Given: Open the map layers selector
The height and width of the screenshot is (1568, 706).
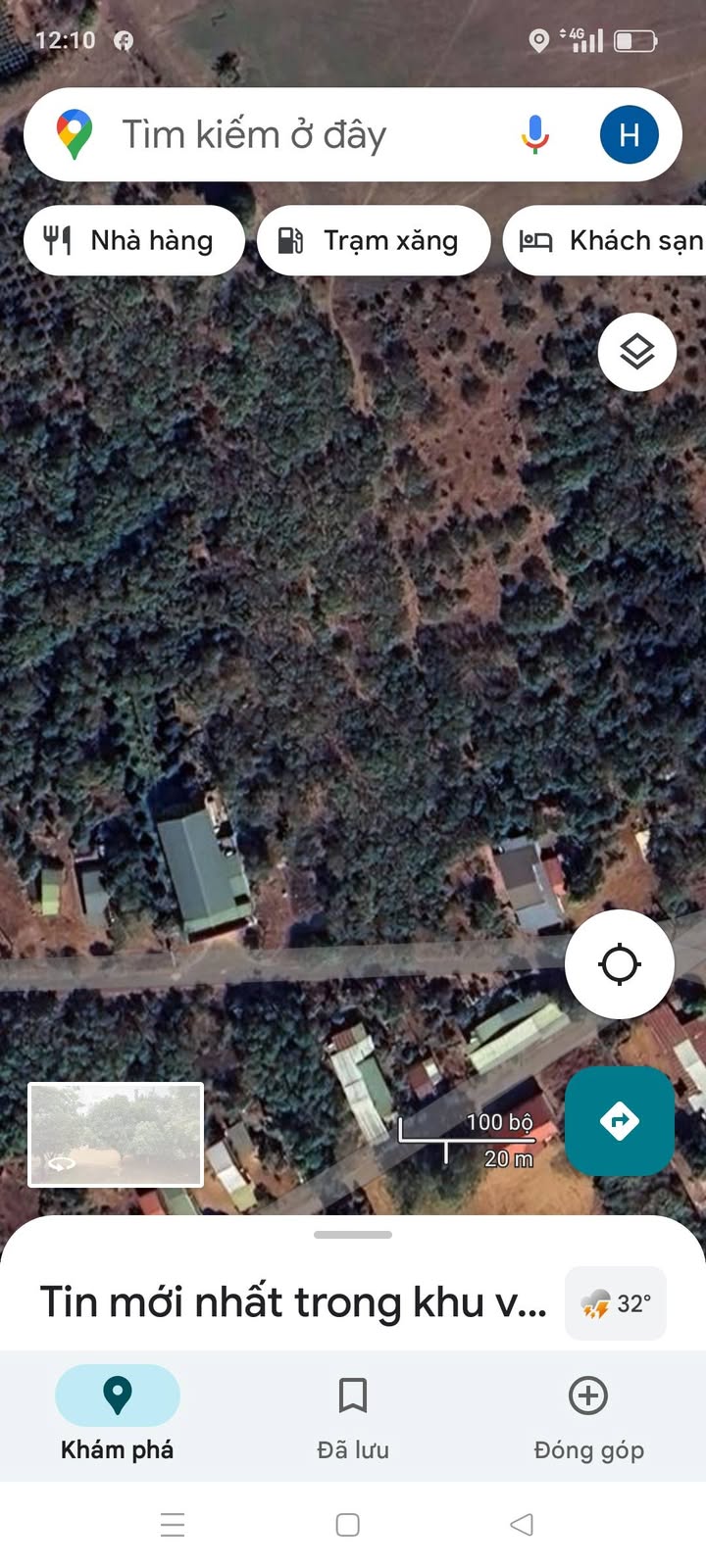Looking at the screenshot, I should pyautogui.click(x=636, y=352).
